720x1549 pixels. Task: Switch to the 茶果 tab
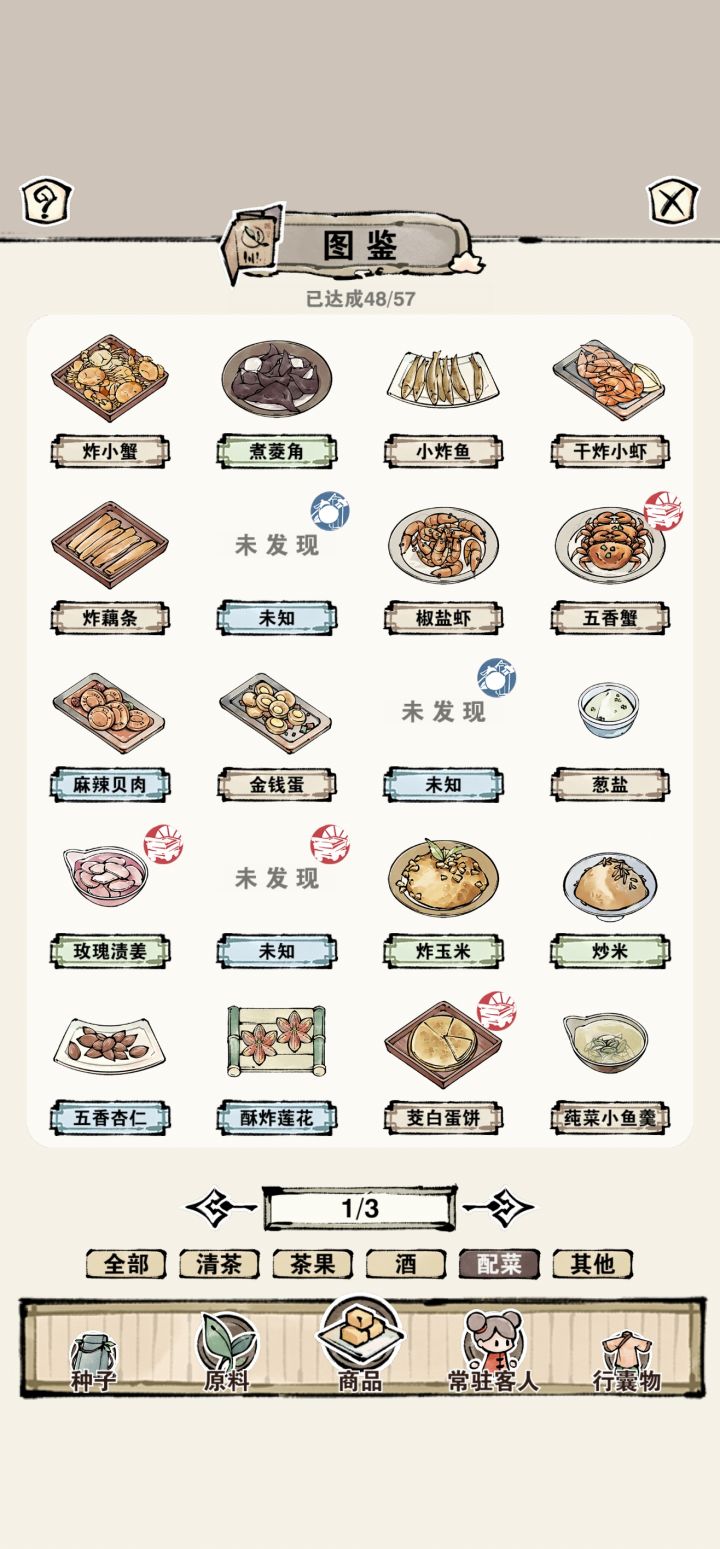313,1264
